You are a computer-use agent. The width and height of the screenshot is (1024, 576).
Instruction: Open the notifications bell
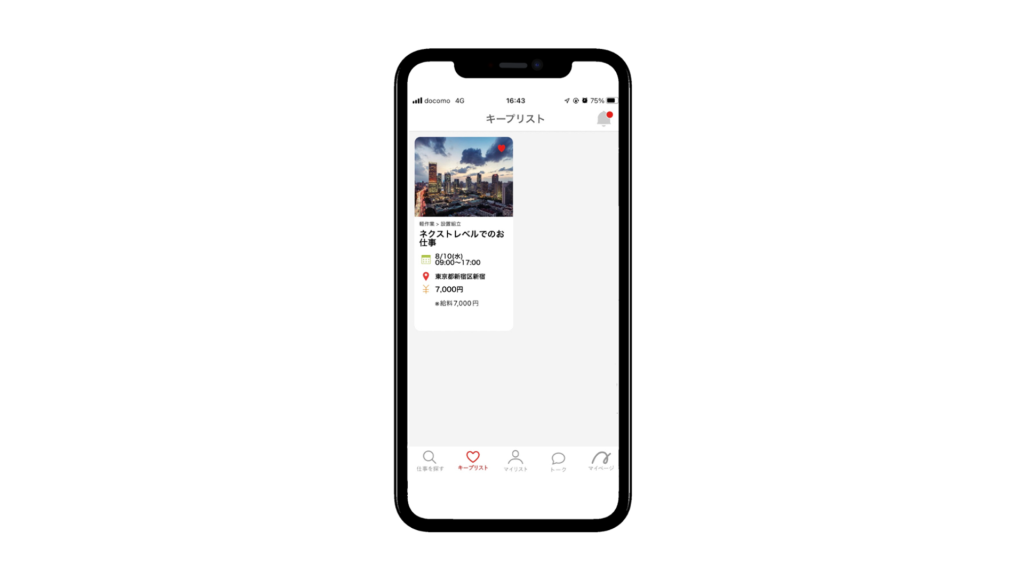[604, 119]
